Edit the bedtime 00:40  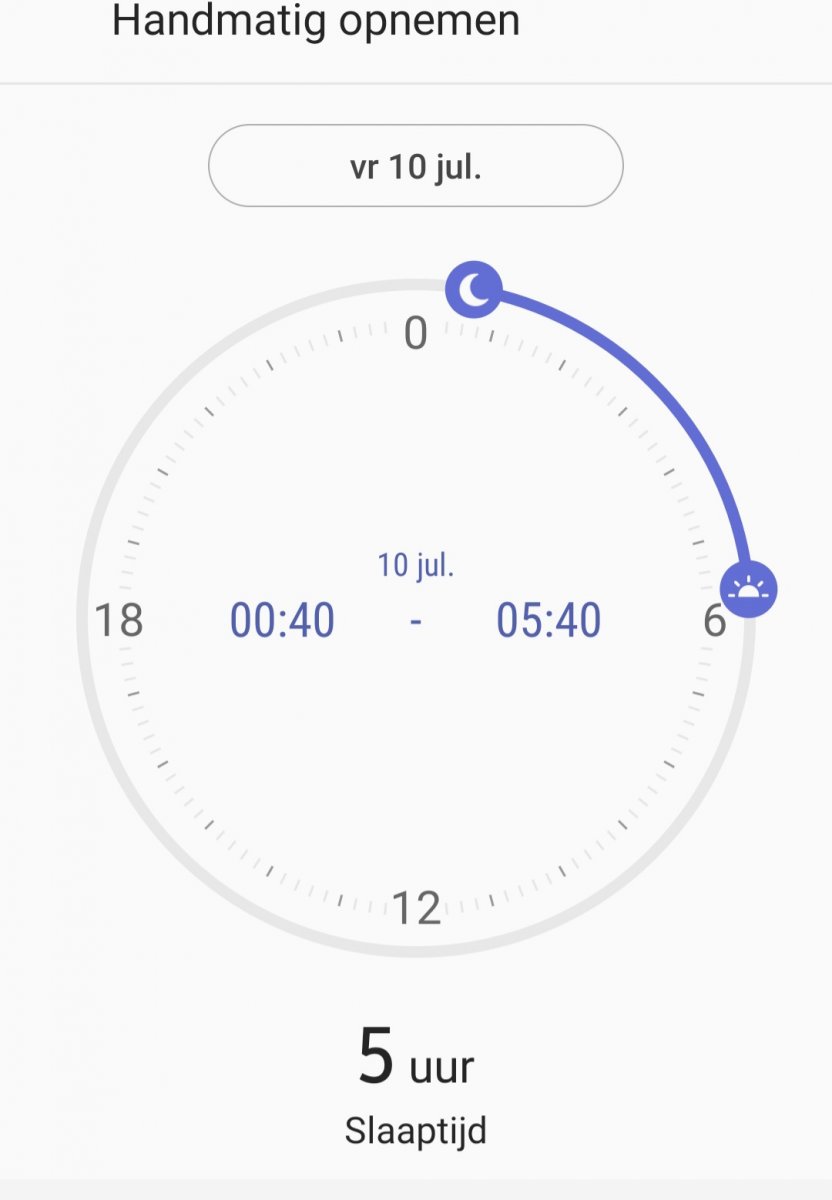click(282, 621)
